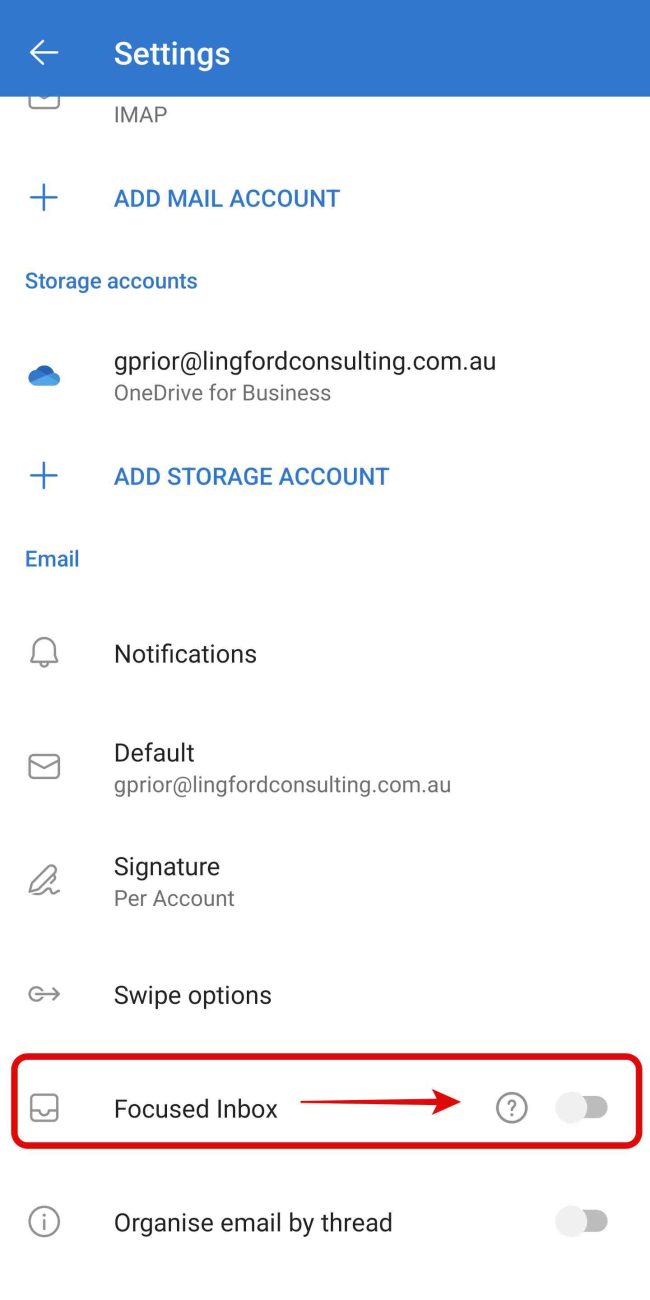Open the OneDrive for Business storage account
The image size is (650, 1300).
[325, 376]
